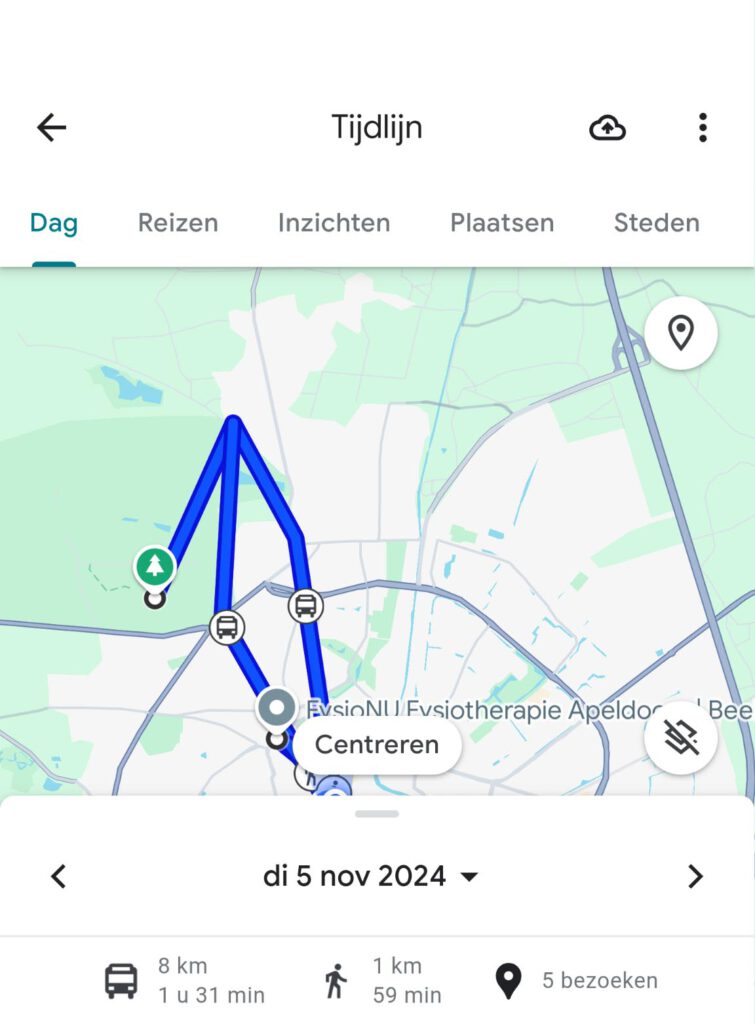Go back from Tijdlijn
Screen dimensions: 755x1024
point(51,128)
